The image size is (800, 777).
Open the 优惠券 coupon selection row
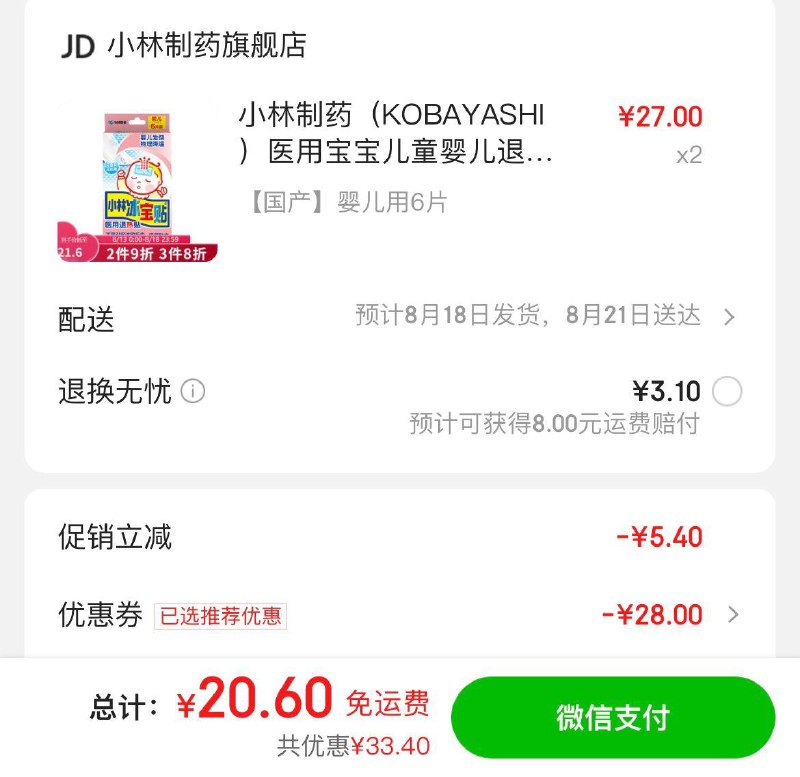tap(400, 615)
